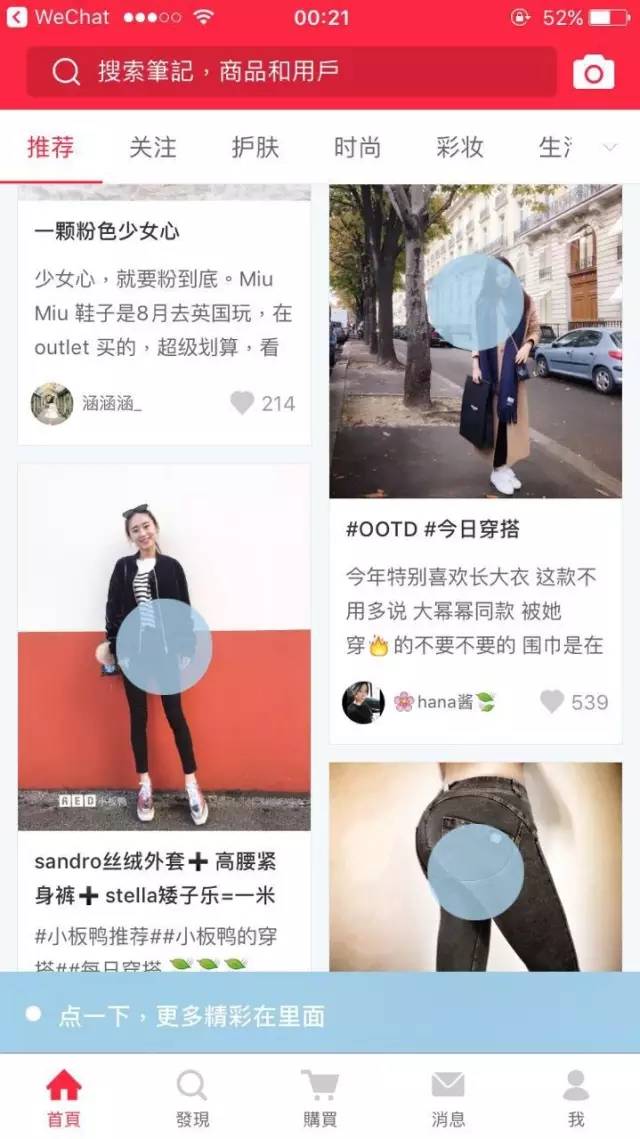
Task: Open the 消息 messages tab
Action: (x=448, y=1097)
